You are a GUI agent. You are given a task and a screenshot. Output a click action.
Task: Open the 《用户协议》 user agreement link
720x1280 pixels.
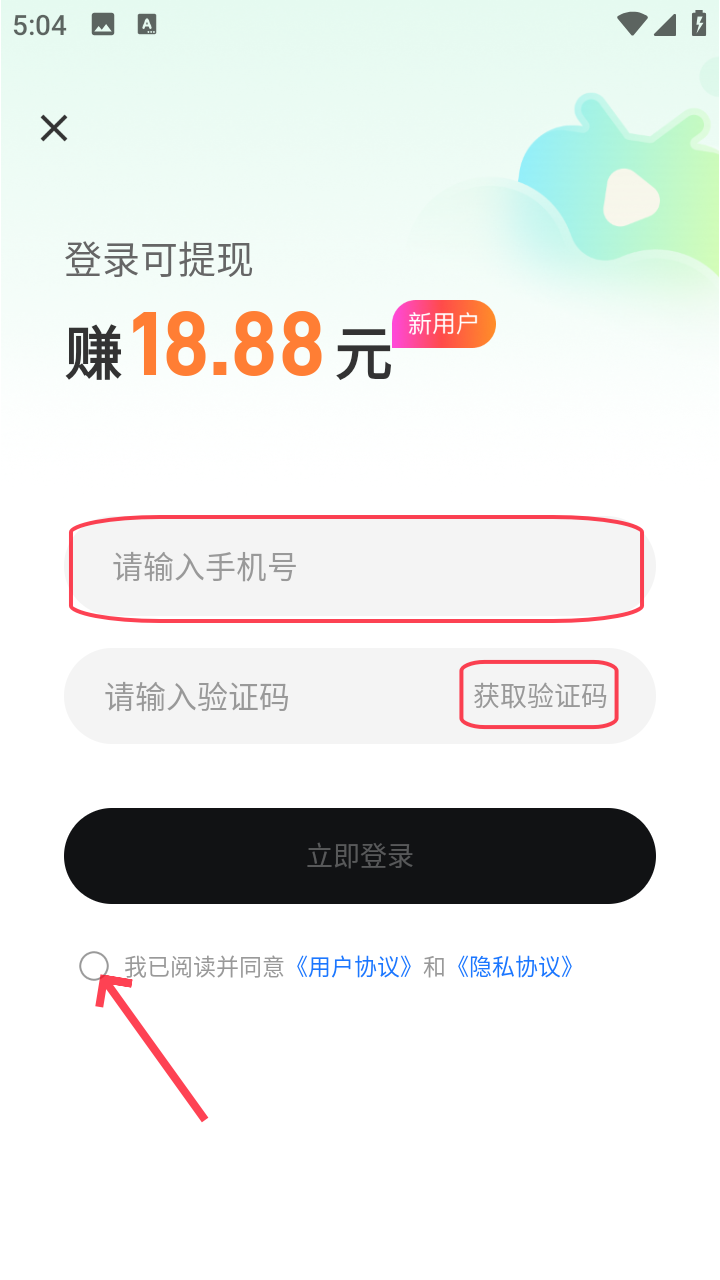point(352,967)
